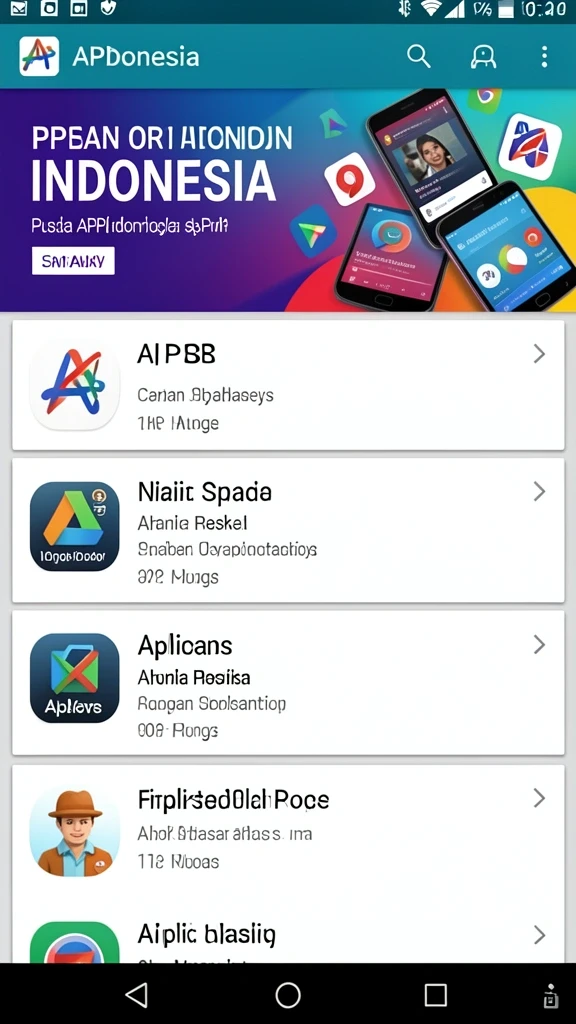Tap the system home button

coord(288,995)
